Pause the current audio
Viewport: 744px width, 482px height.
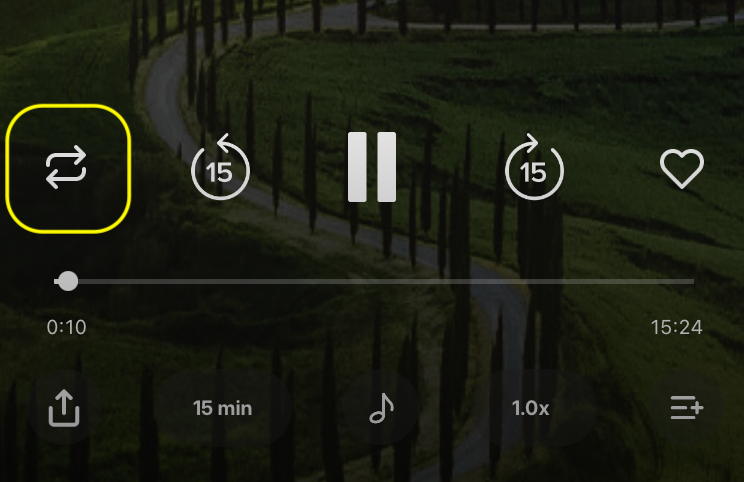(372, 167)
